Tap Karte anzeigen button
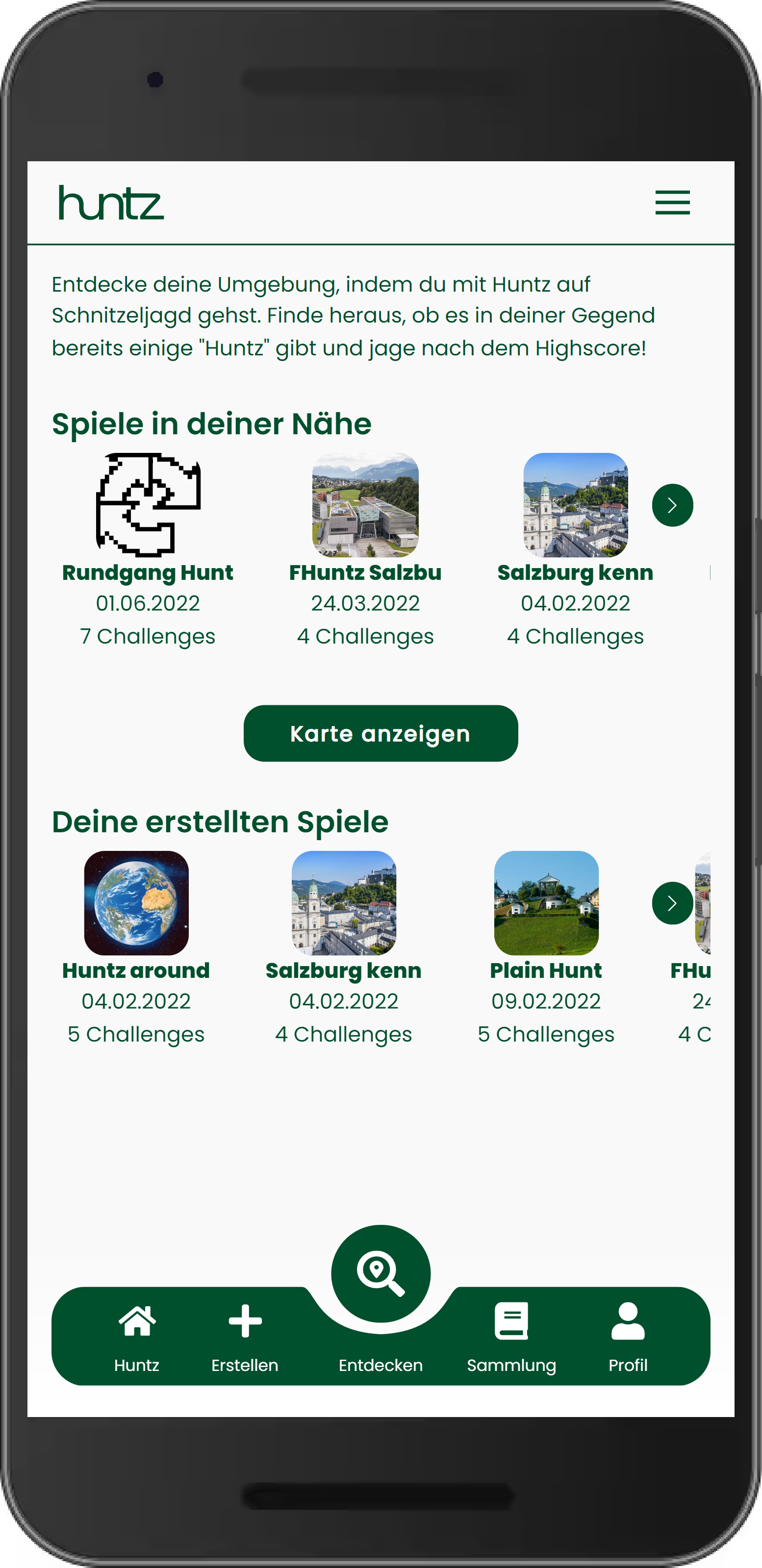 point(381,733)
